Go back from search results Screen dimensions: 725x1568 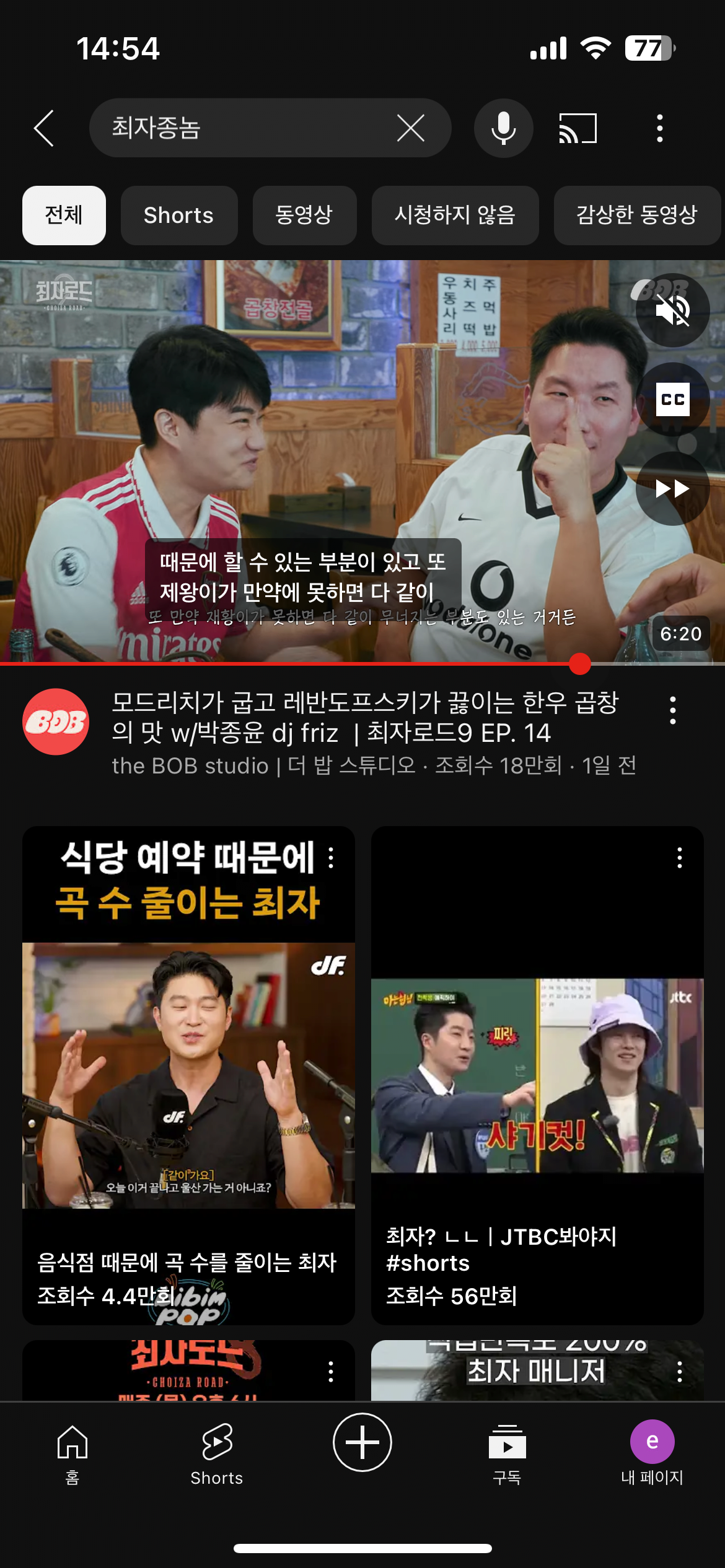point(45,128)
